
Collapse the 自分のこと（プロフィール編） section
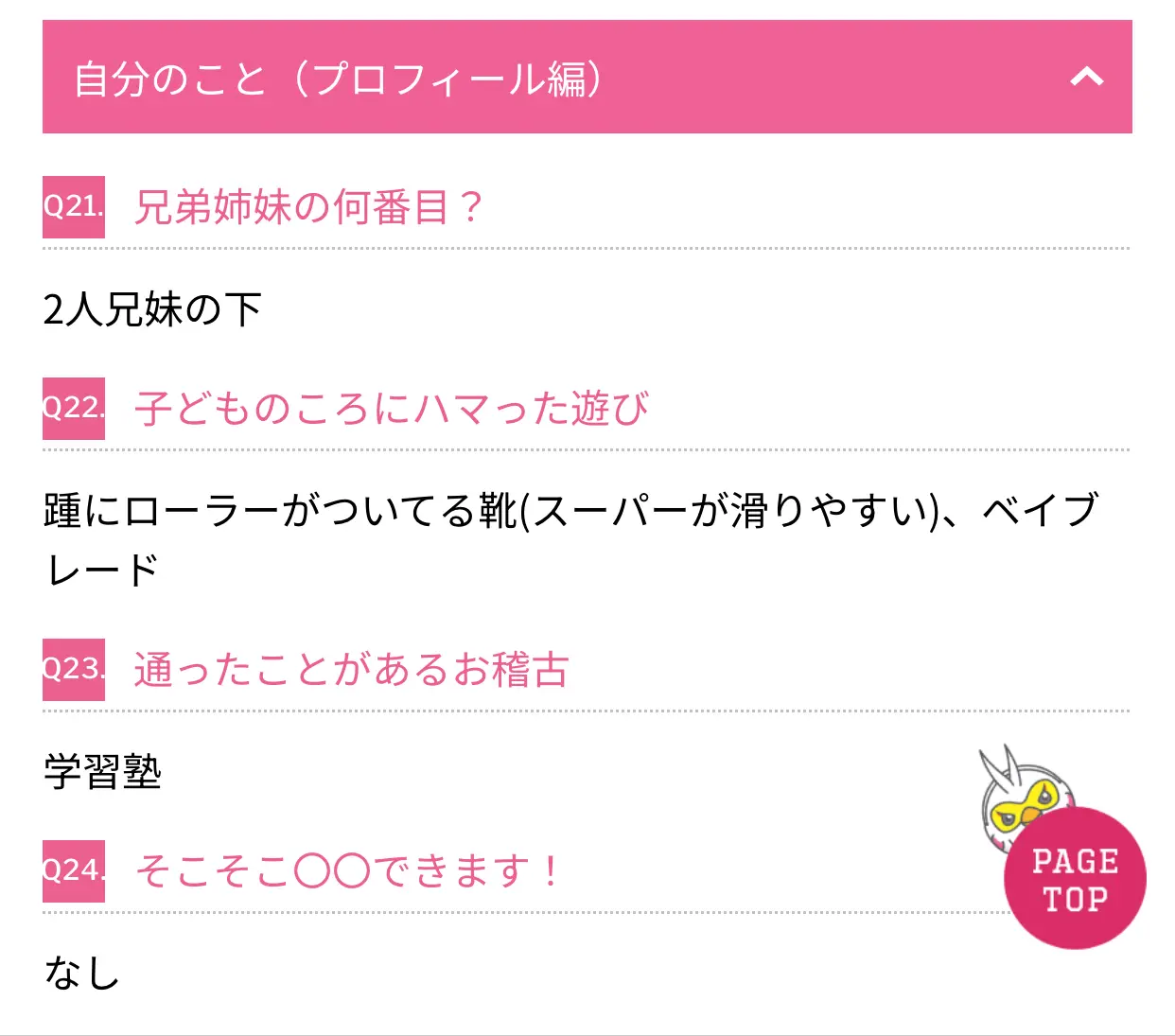coord(1086,78)
